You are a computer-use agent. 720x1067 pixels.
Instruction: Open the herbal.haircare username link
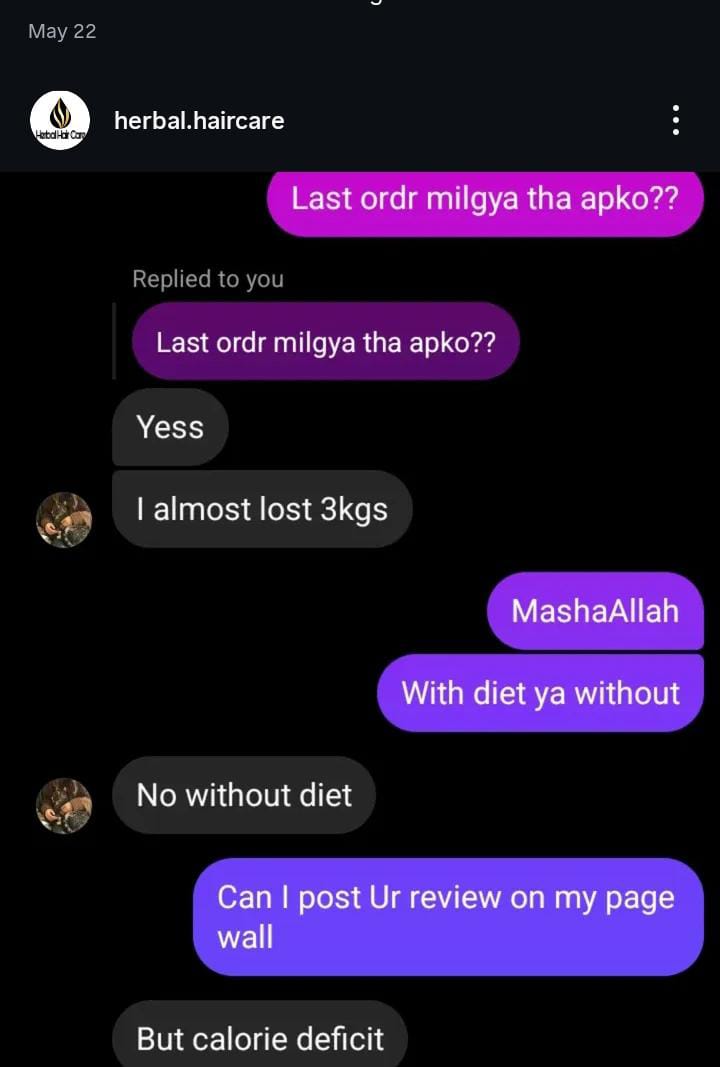click(x=199, y=121)
